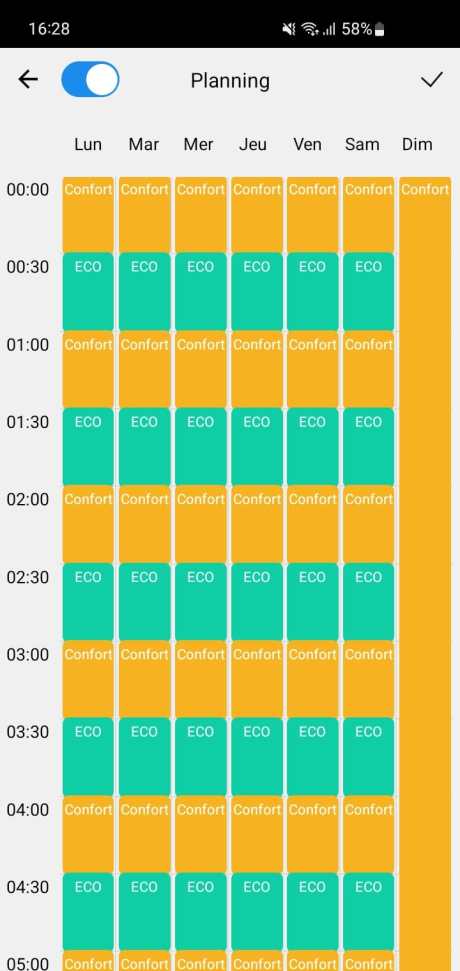Choose Jeu ECO block at 04:30
The image size is (460, 971).
click(x=257, y=912)
